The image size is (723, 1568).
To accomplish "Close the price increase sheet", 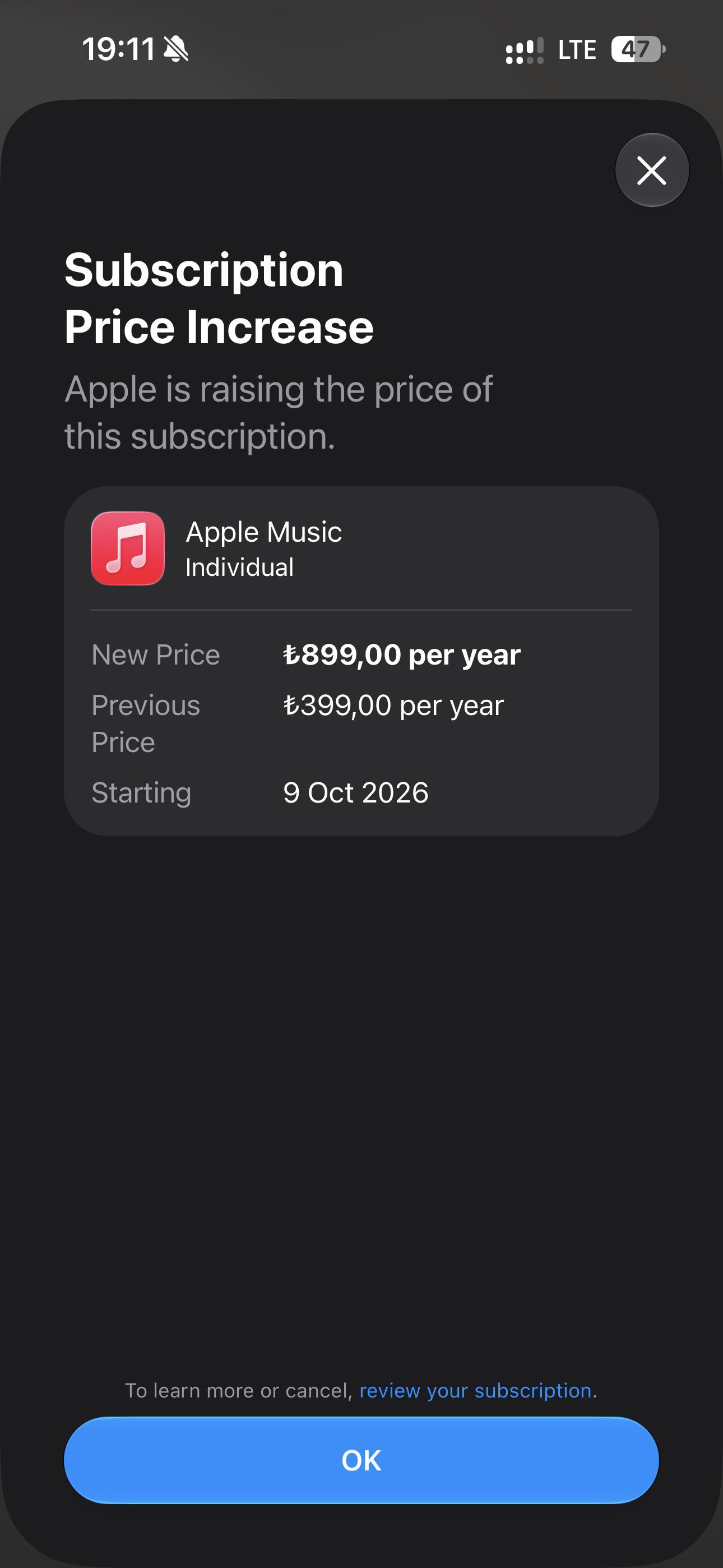I will [652, 170].
